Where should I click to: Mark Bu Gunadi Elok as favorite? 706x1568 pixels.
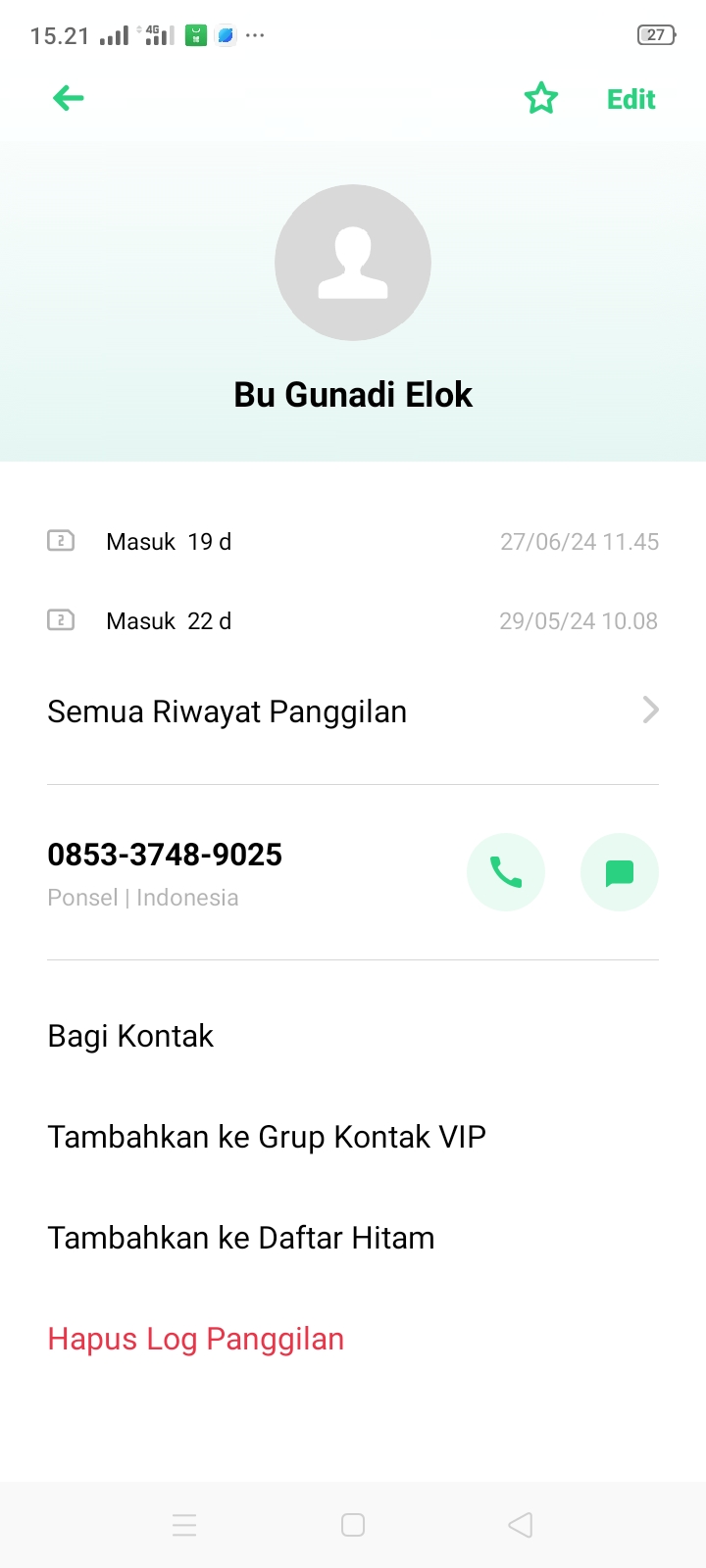pyautogui.click(x=540, y=98)
